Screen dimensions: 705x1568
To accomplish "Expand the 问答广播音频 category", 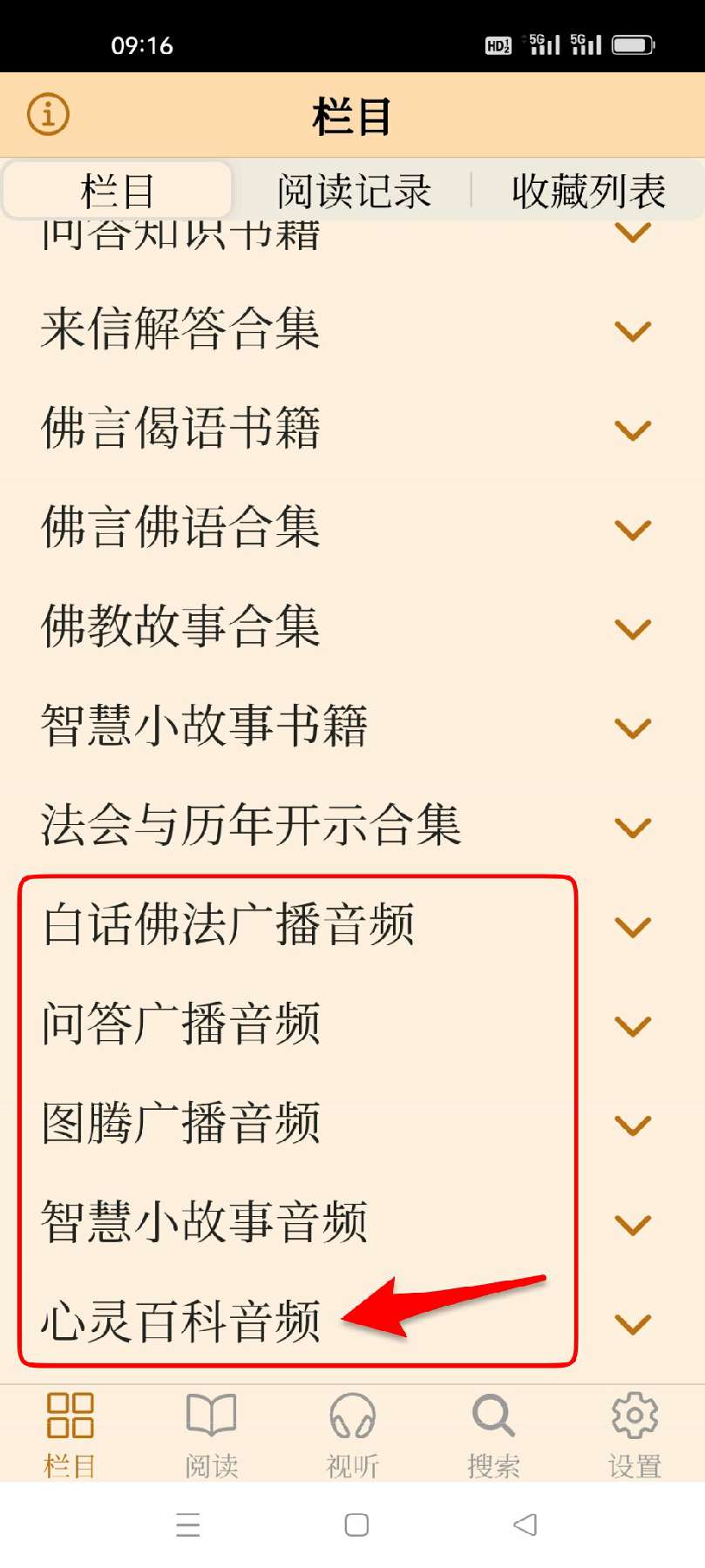I will (x=633, y=1026).
